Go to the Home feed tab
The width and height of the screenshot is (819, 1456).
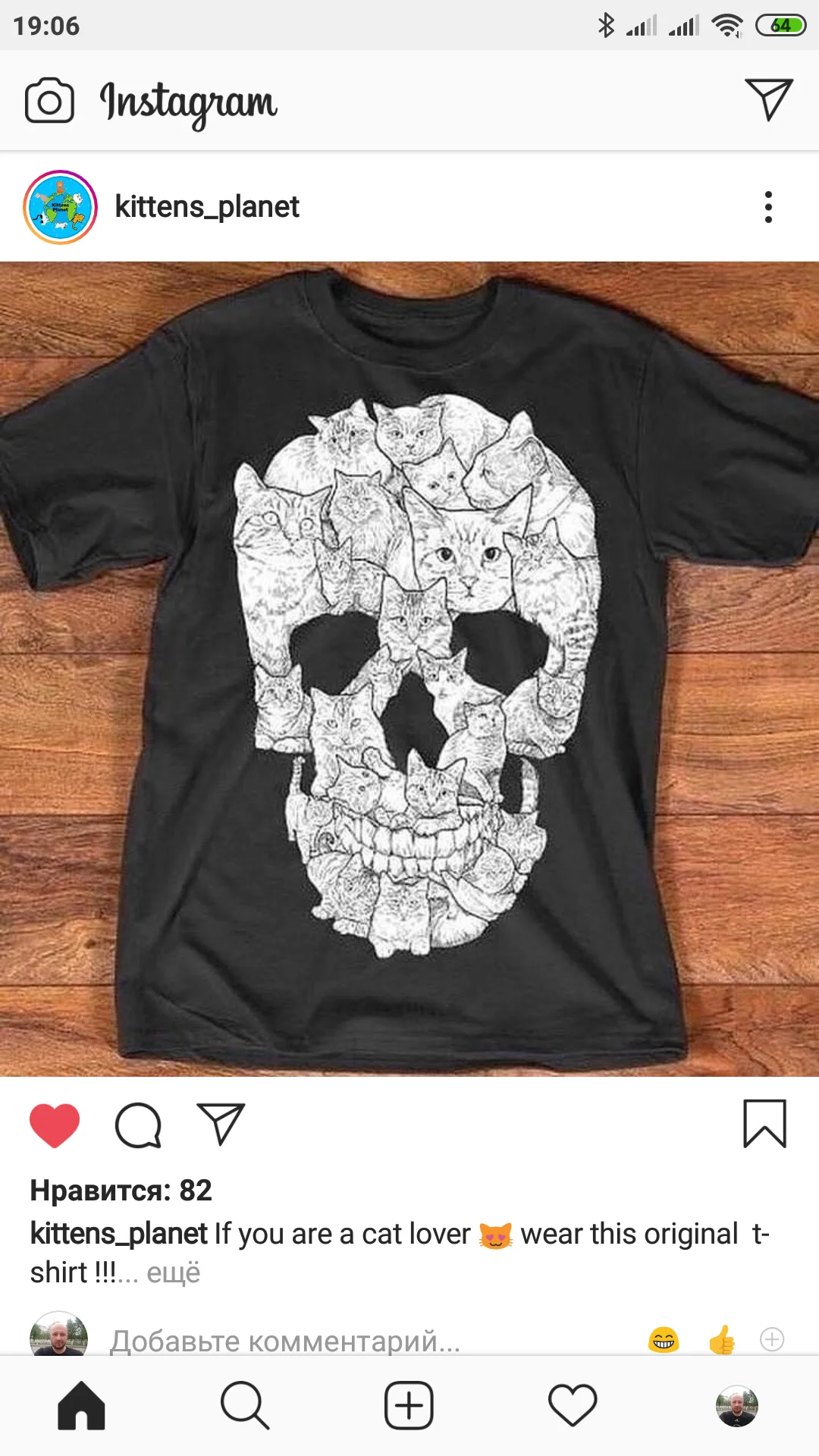coord(81,1407)
